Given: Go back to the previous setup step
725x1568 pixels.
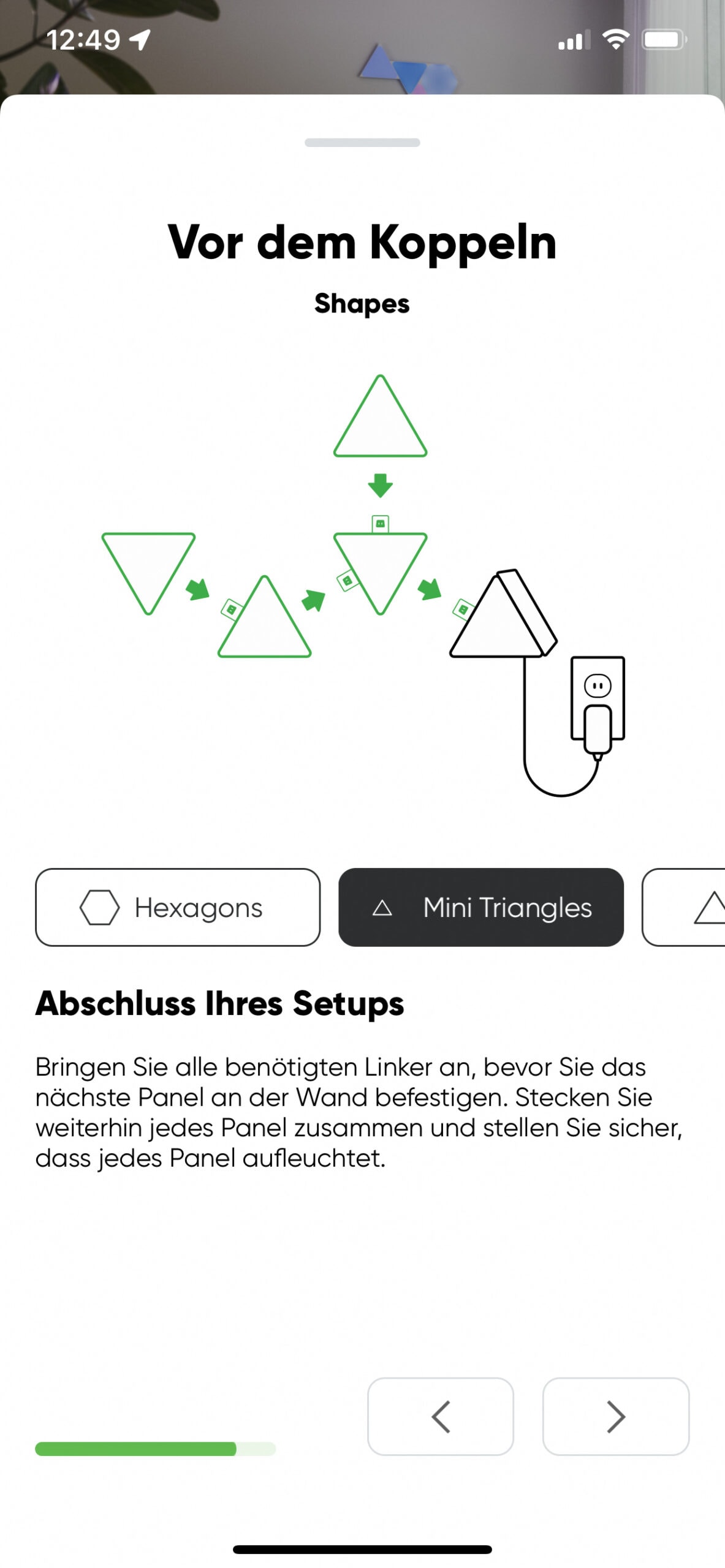Looking at the screenshot, I should pyautogui.click(x=440, y=1416).
